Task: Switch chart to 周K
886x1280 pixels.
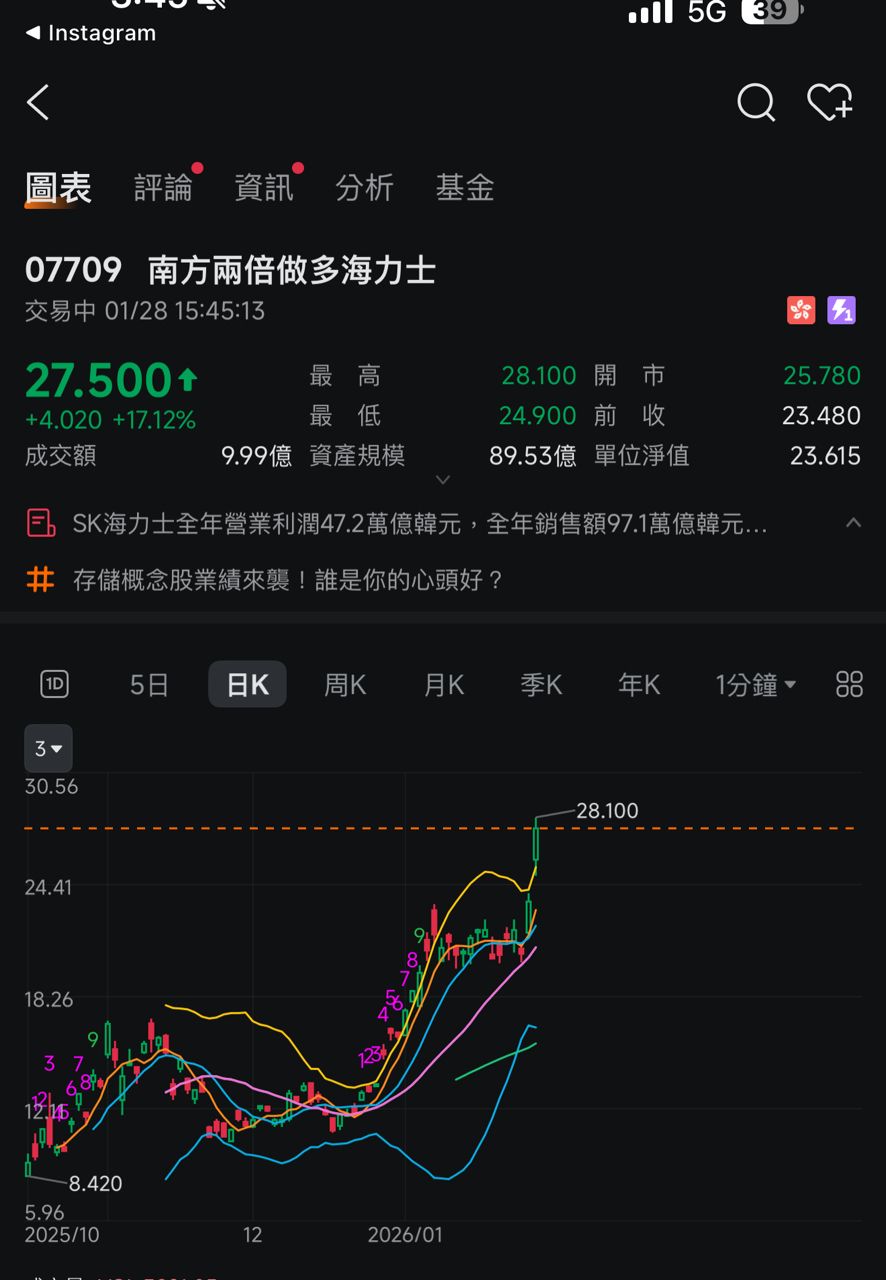Action: tap(345, 685)
